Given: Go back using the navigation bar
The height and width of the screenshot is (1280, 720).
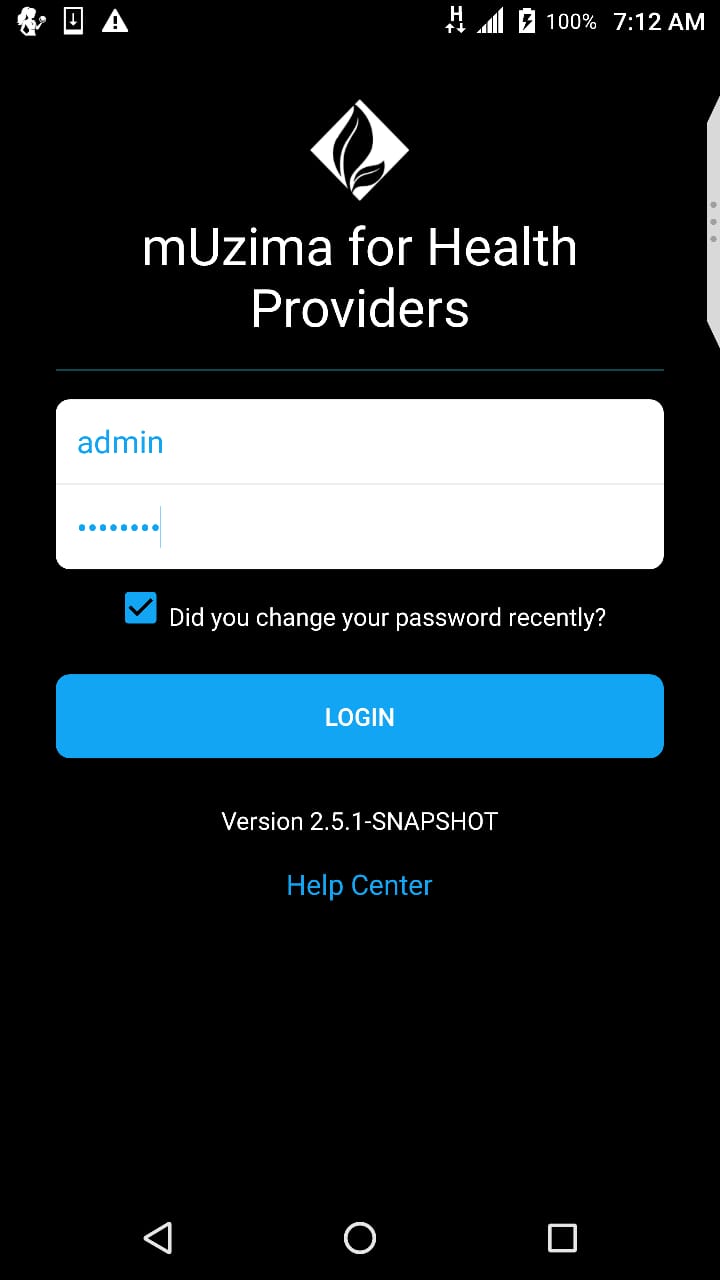Looking at the screenshot, I should [158, 1238].
